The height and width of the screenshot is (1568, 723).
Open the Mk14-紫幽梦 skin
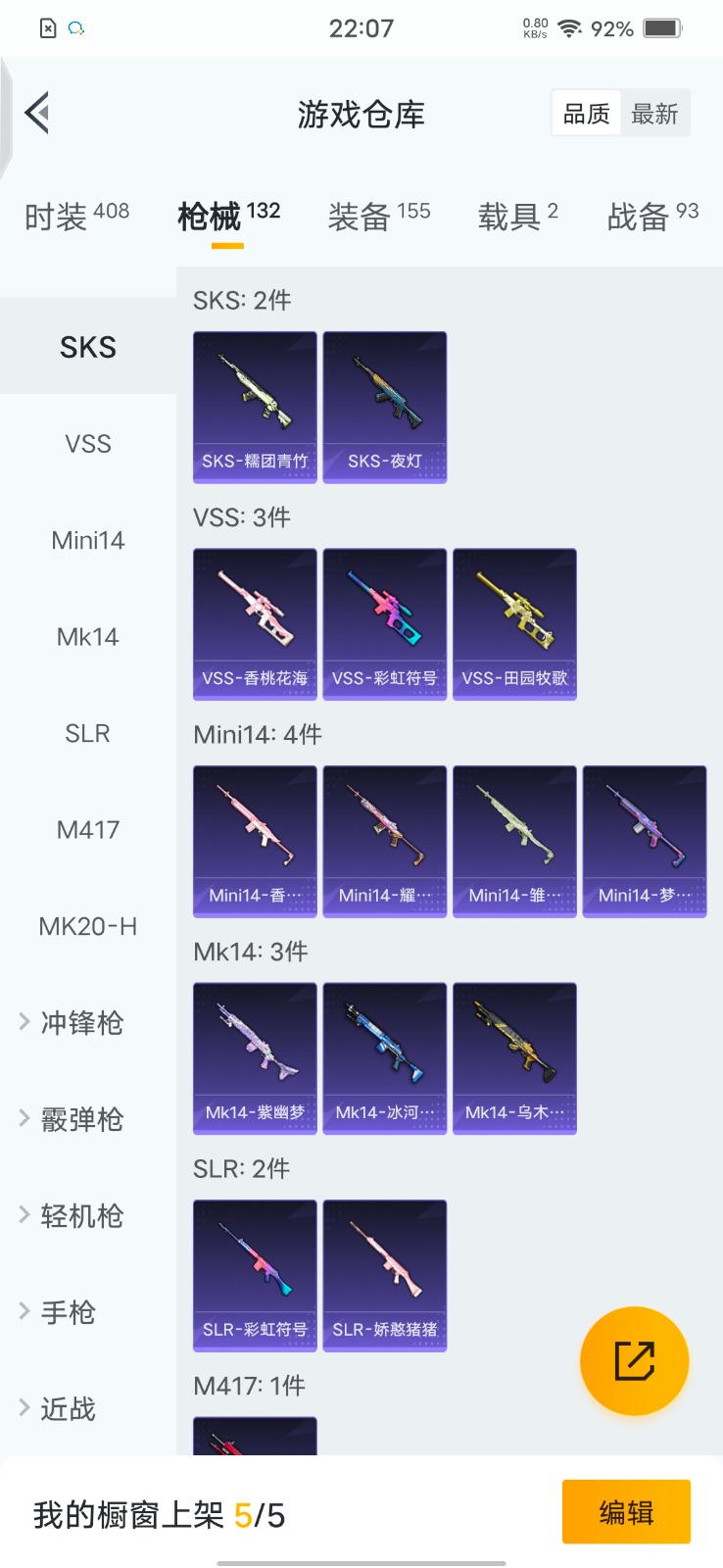click(x=255, y=1058)
